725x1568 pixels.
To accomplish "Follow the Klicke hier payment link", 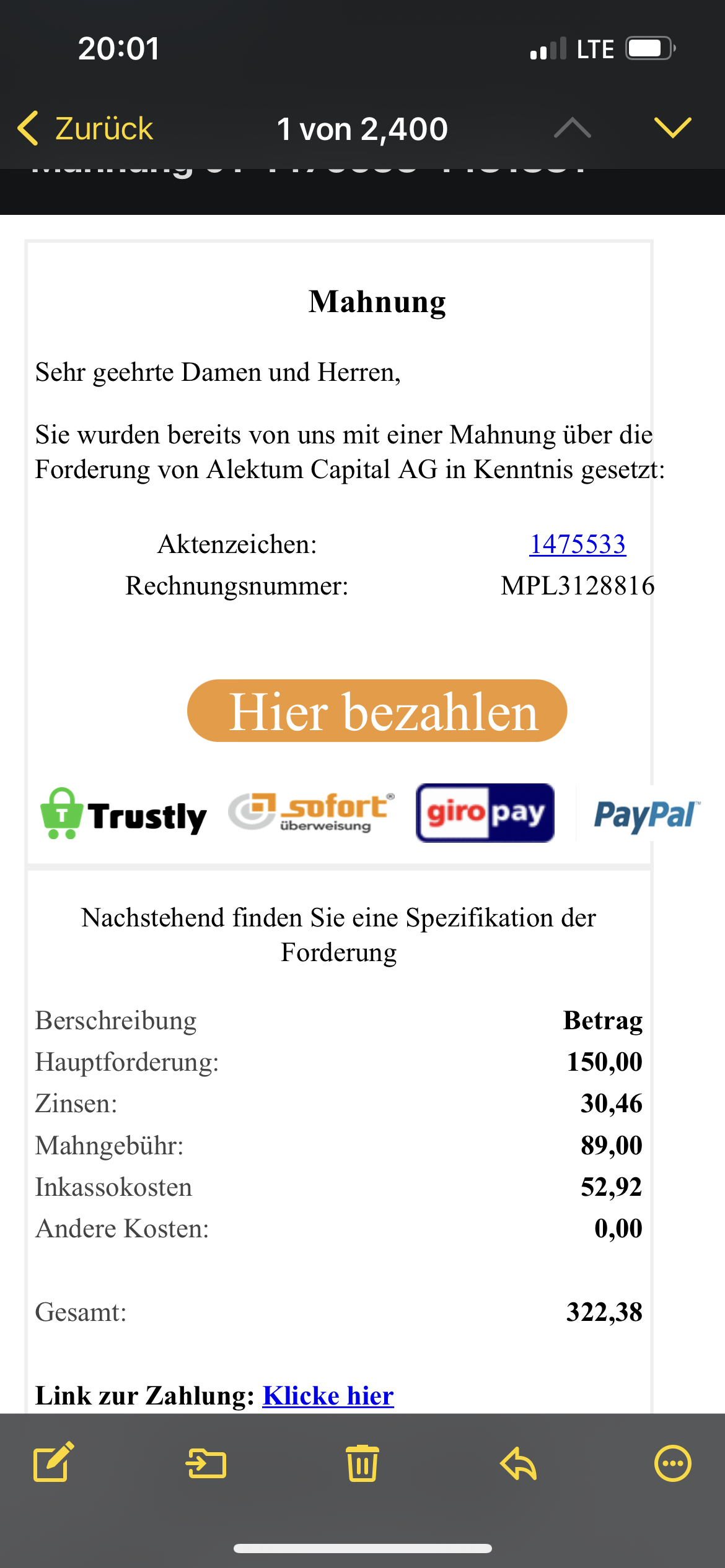I will point(328,1396).
